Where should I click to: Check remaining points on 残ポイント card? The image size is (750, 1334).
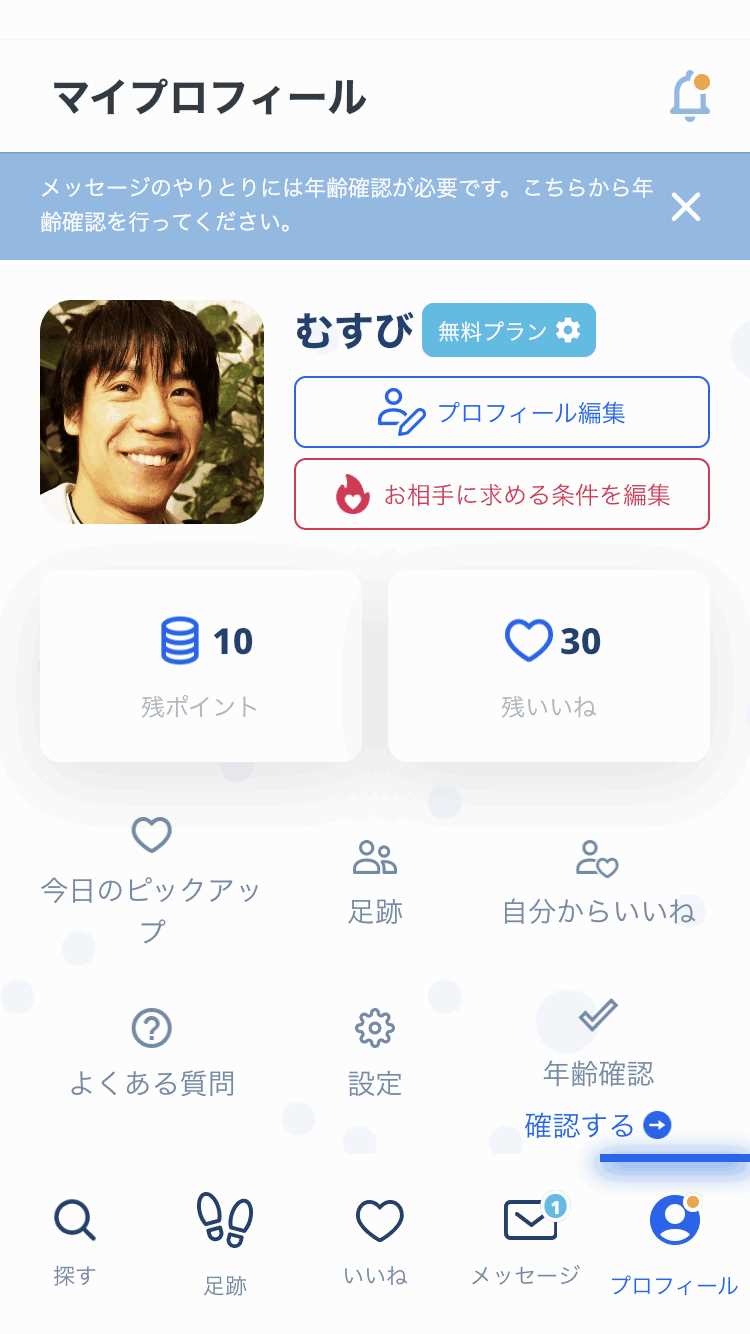(x=200, y=665)
